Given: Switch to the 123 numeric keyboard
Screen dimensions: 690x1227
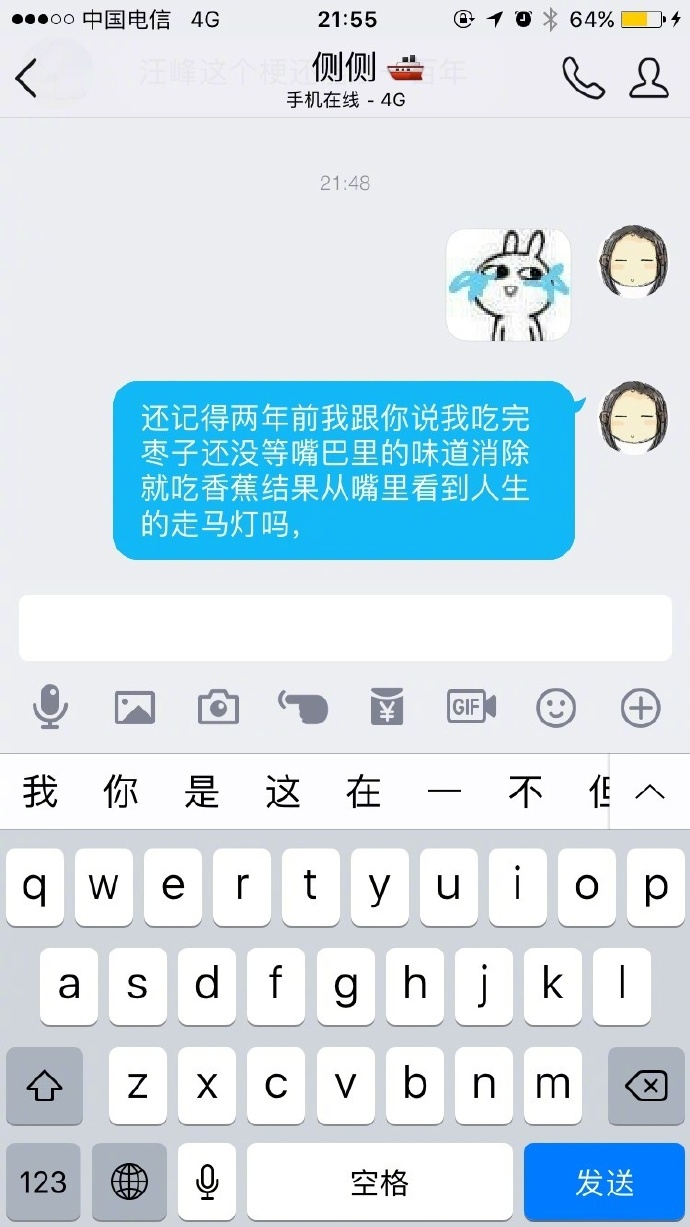Looking at the screenshot, I should (43, 1183).
